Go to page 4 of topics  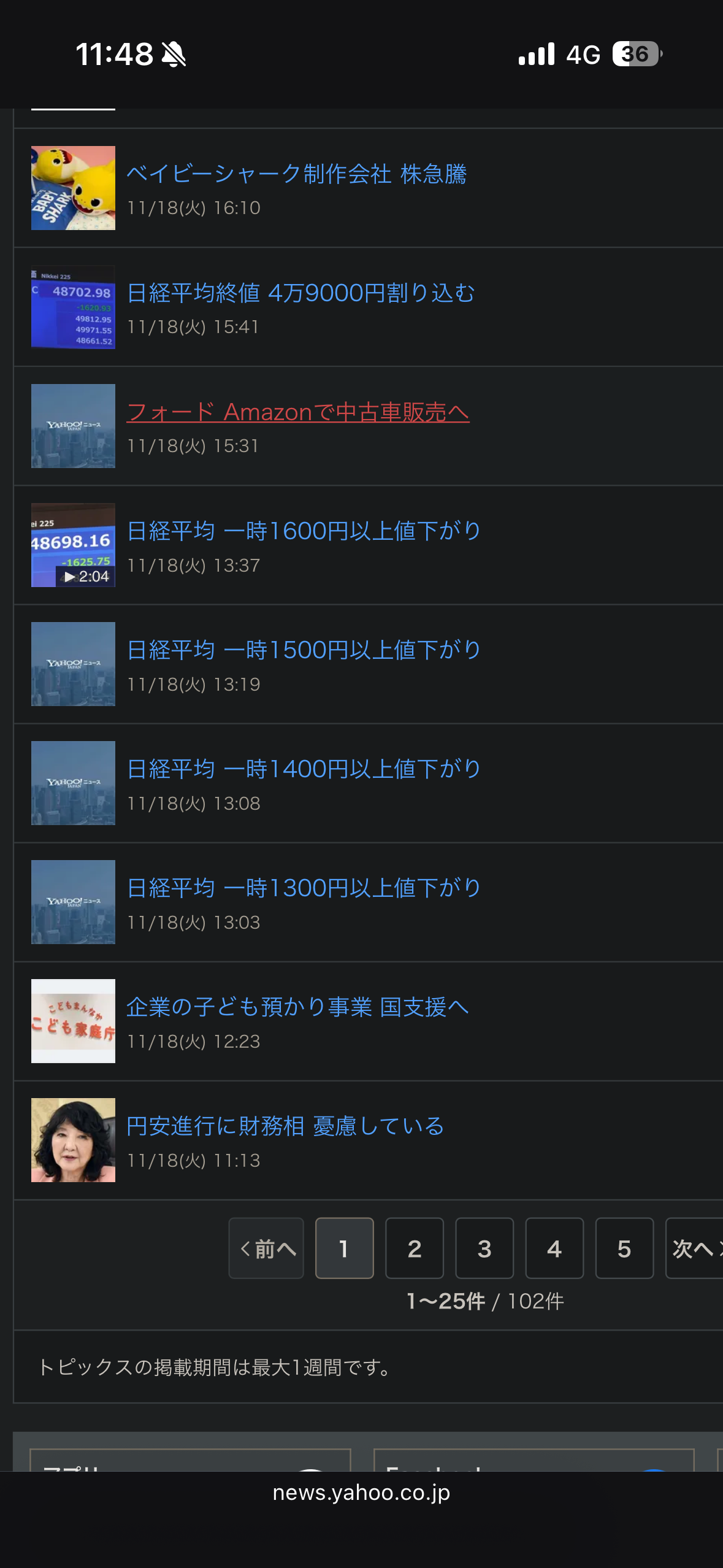[554, 1248]
